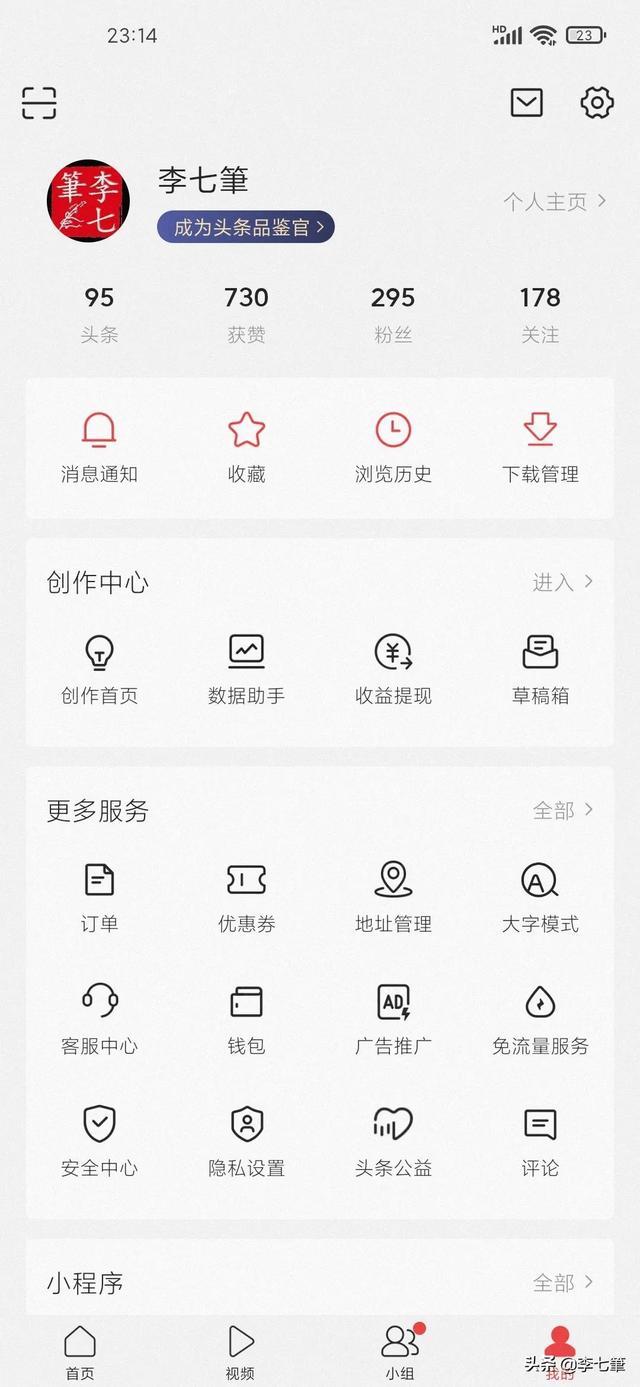The image size is (640, 1387).
Task: Open 收益提现 earnings withdrawal
Action: pos(393,670)
